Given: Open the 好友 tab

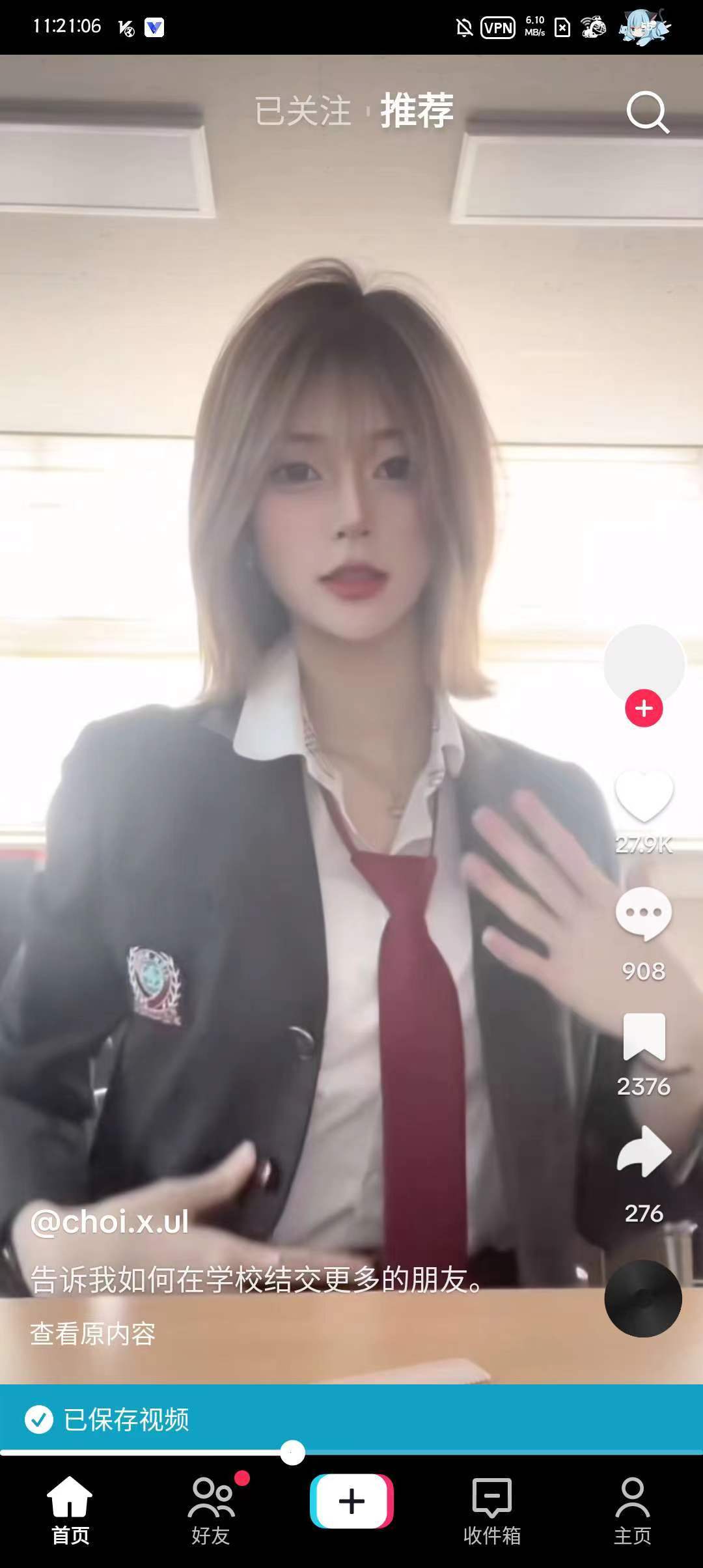Looking at the screenshot, I should (x=211, y=1509).
